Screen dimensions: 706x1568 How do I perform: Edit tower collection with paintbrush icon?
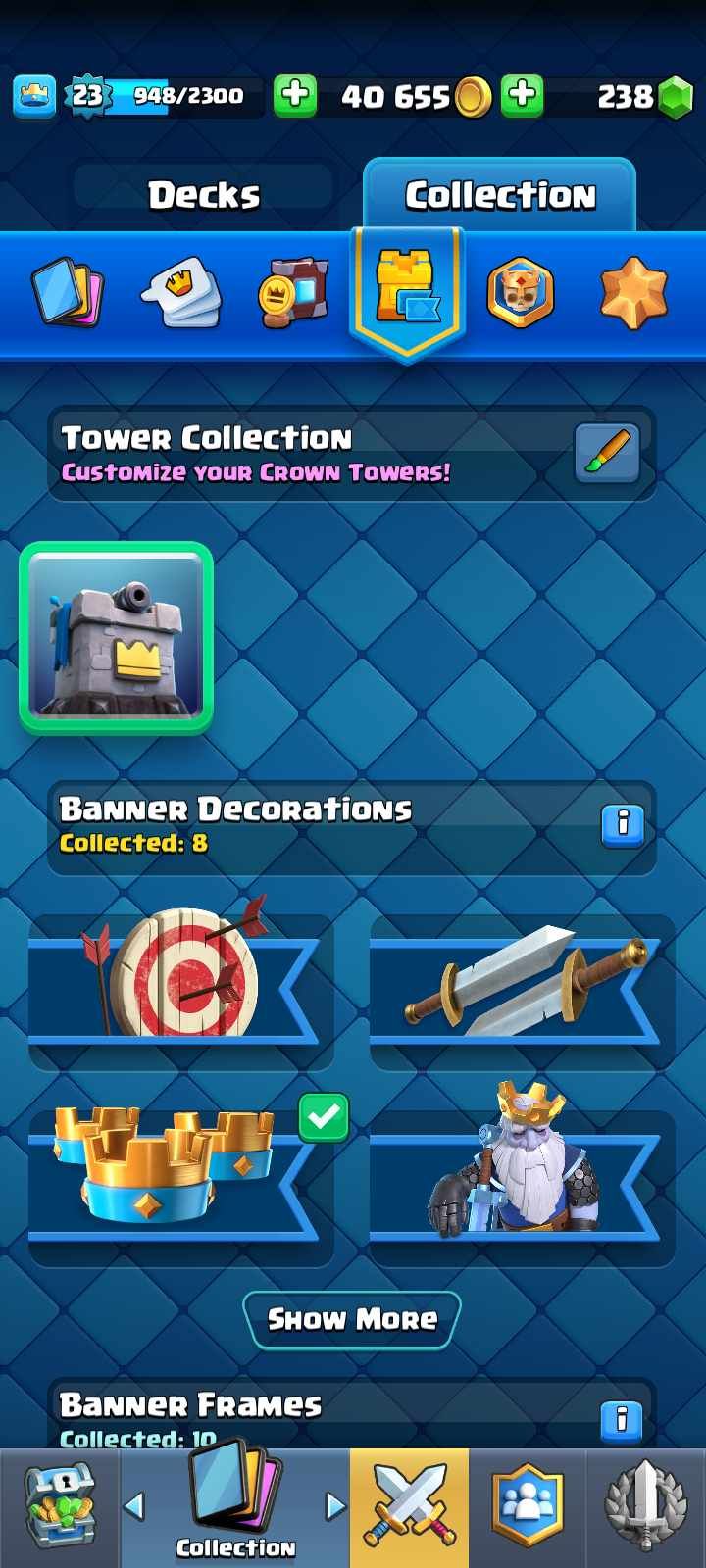coord(606,453)
